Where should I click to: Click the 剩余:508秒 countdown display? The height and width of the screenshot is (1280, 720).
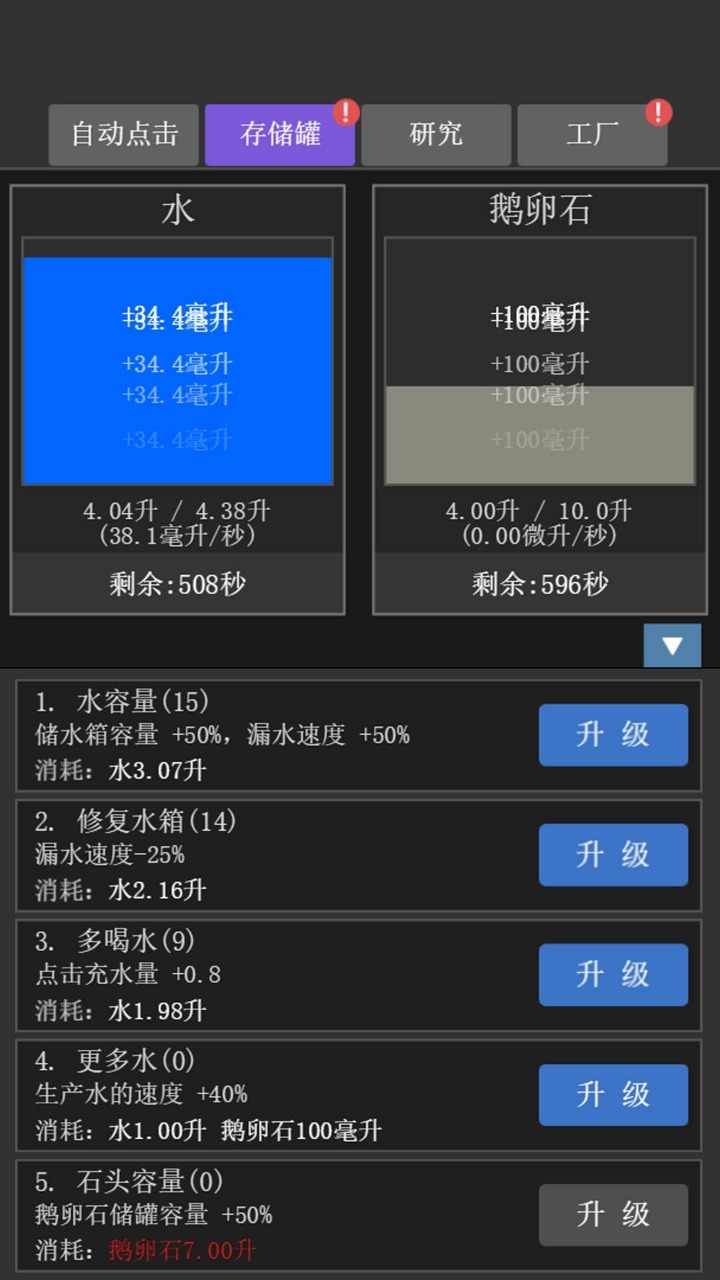177,583
